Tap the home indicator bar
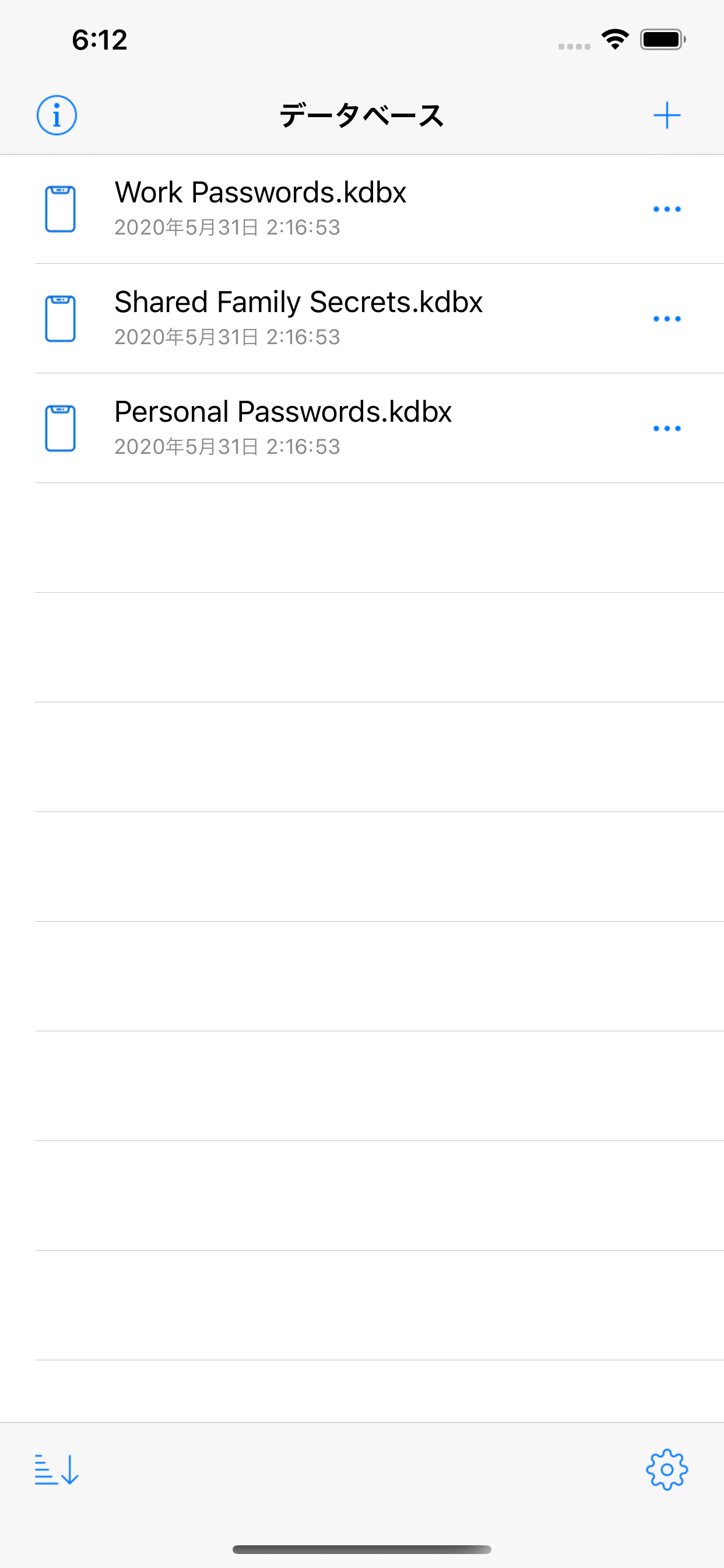 tap(362, 1549)
